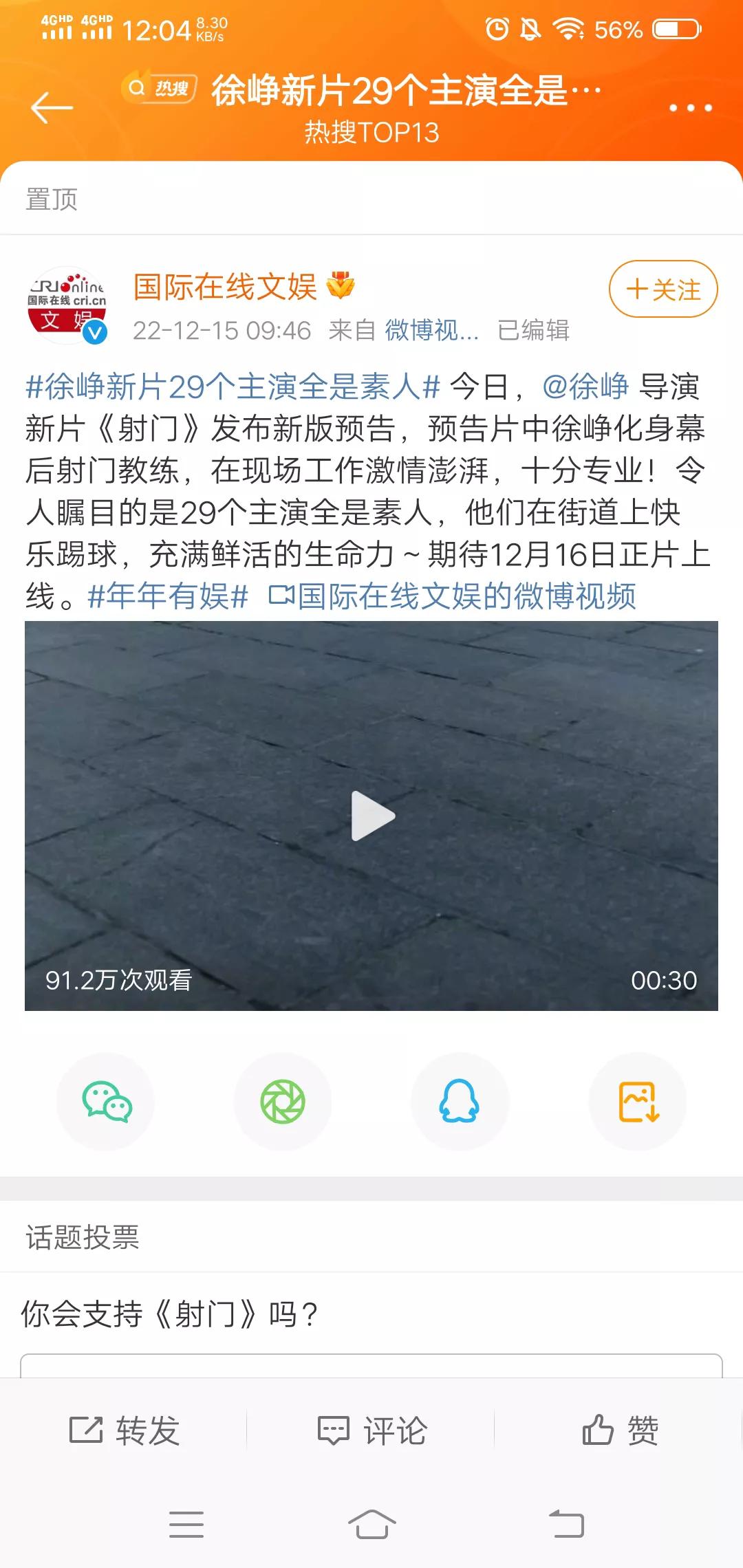
Task: Share to WeChat Moments via green aperture icon
Action: (283, 1101)
